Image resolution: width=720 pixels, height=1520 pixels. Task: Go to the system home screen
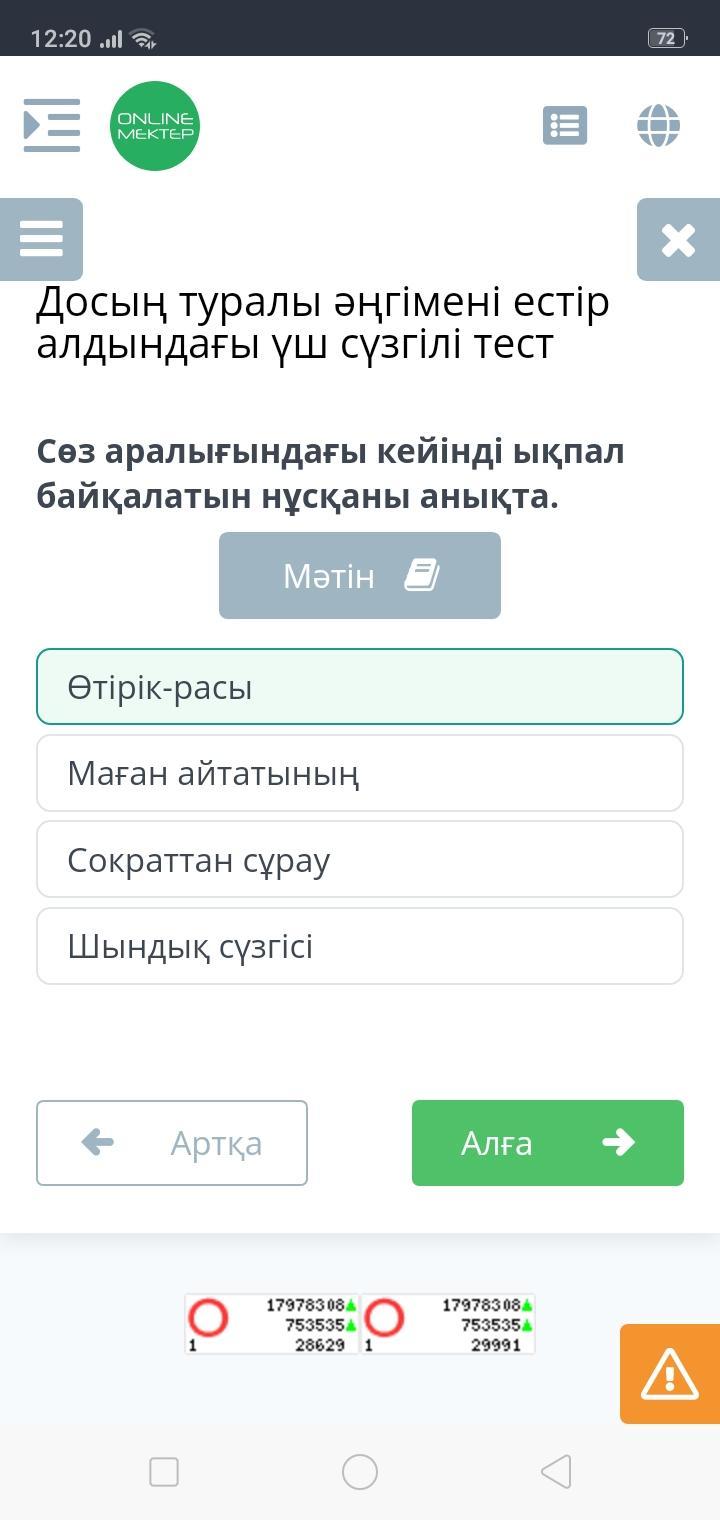pyautogui.click(x=360, y=1472)
